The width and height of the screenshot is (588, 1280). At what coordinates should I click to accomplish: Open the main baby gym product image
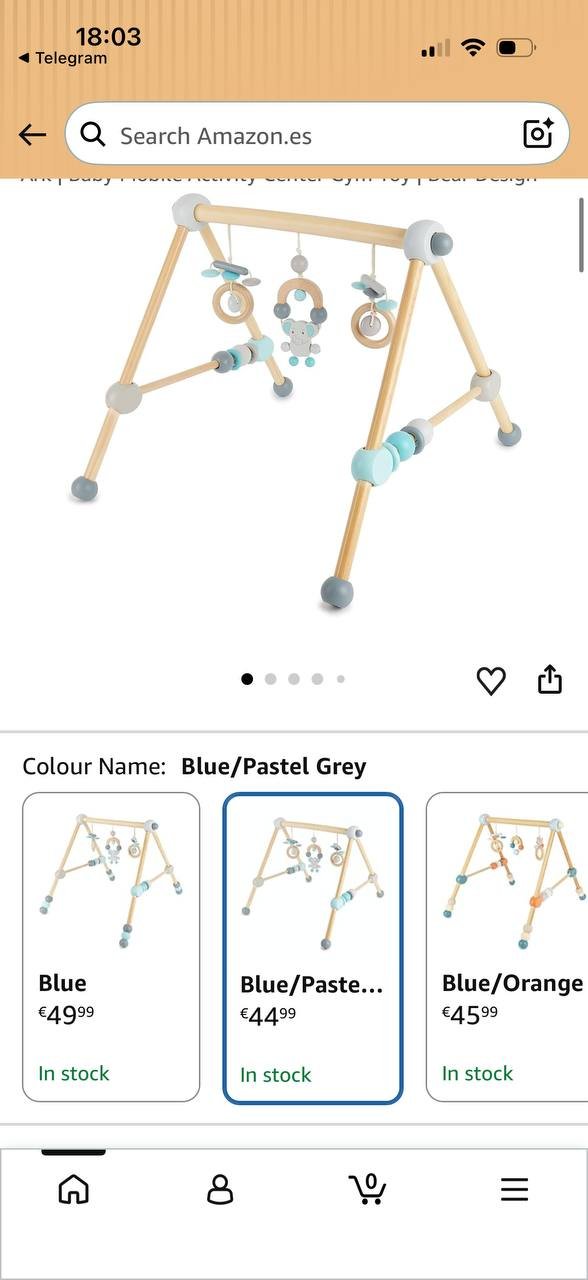(x=296, y=400)
